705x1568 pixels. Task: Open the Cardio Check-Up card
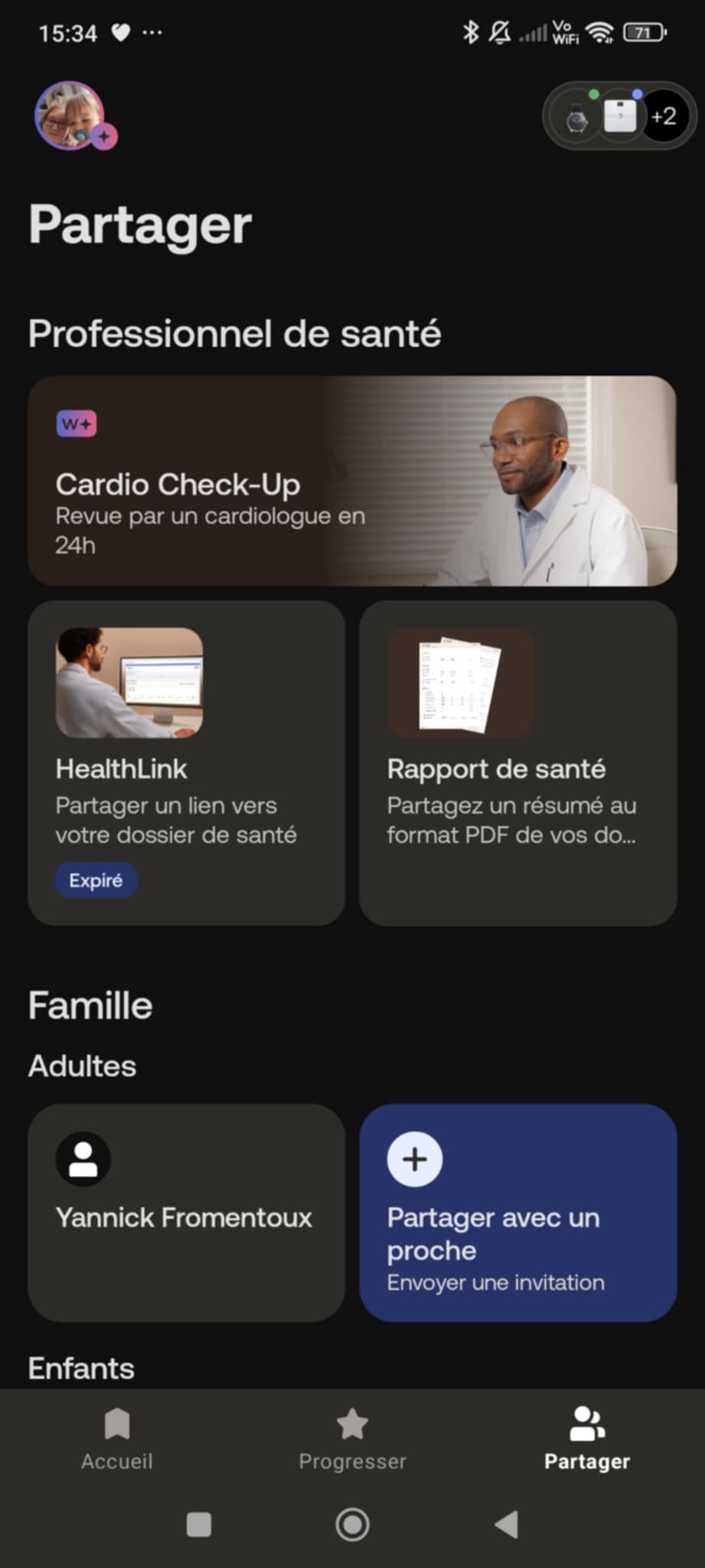click(352, 481)
